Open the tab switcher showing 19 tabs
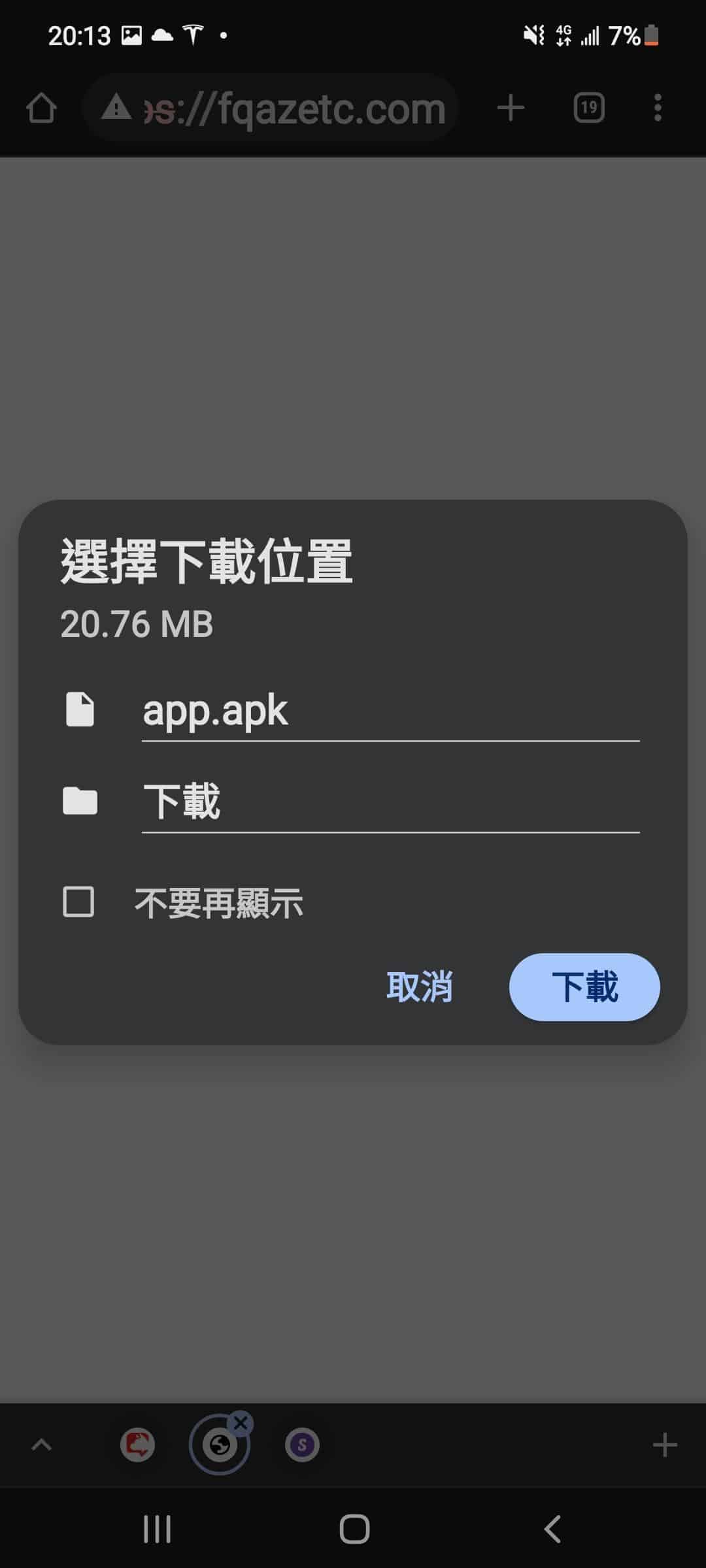 coord(588,108)
